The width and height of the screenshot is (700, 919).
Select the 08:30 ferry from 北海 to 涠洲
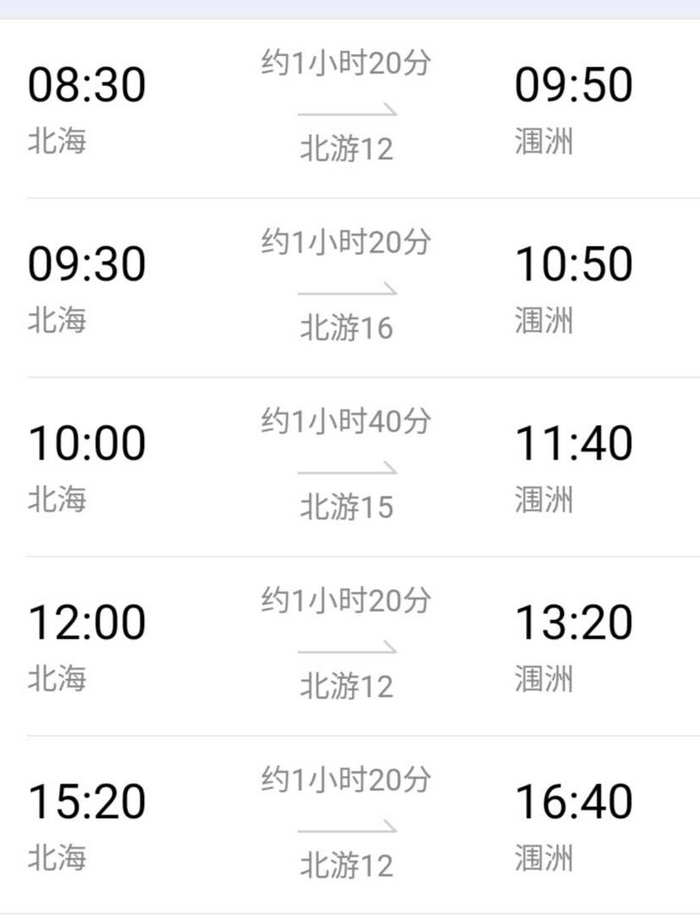point(348,108)
